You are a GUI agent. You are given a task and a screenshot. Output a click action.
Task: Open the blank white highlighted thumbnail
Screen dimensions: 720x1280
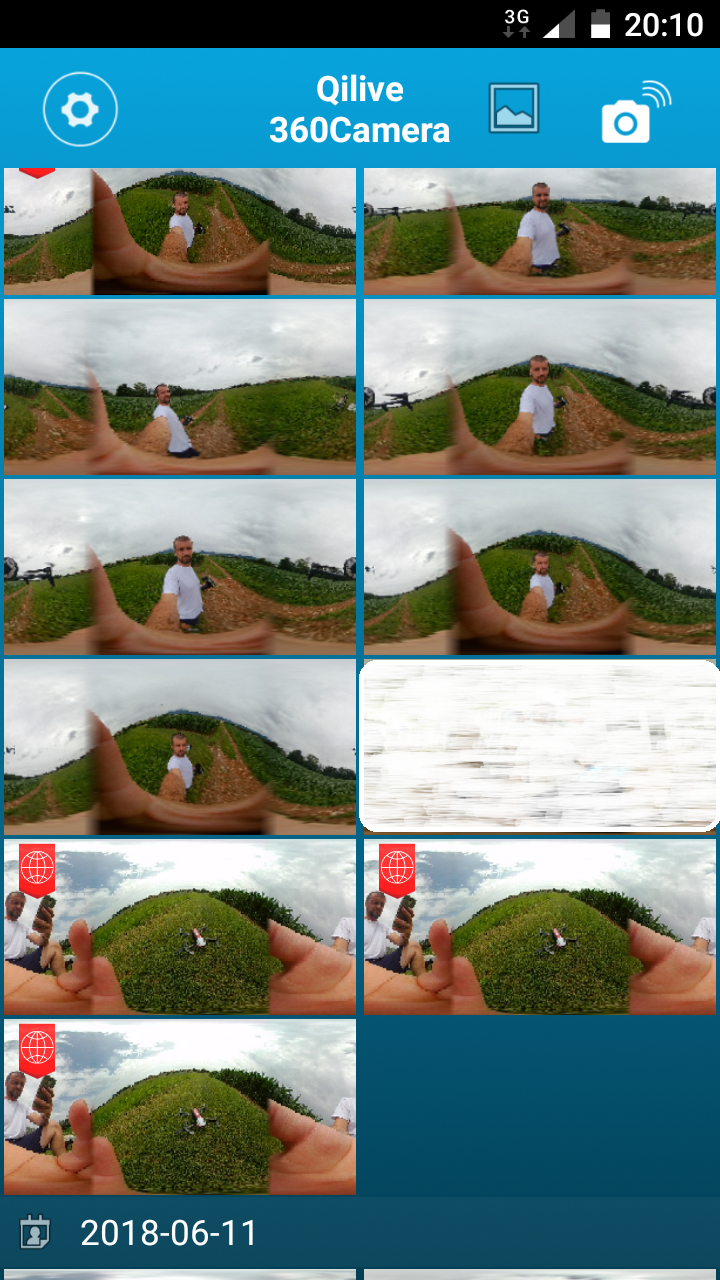coord(539,746)
